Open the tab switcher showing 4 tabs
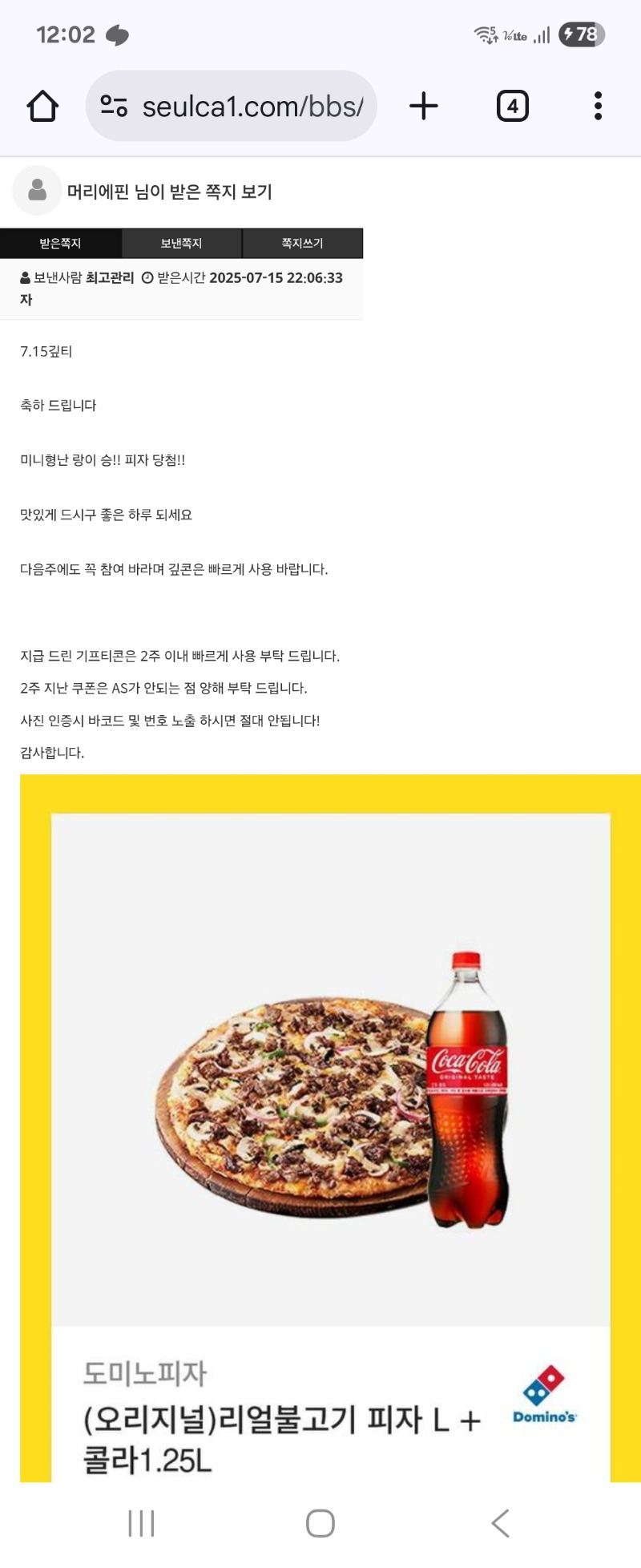Viewport: 641px width, 1568px height. pyautogui.click(x=513, y=106)
